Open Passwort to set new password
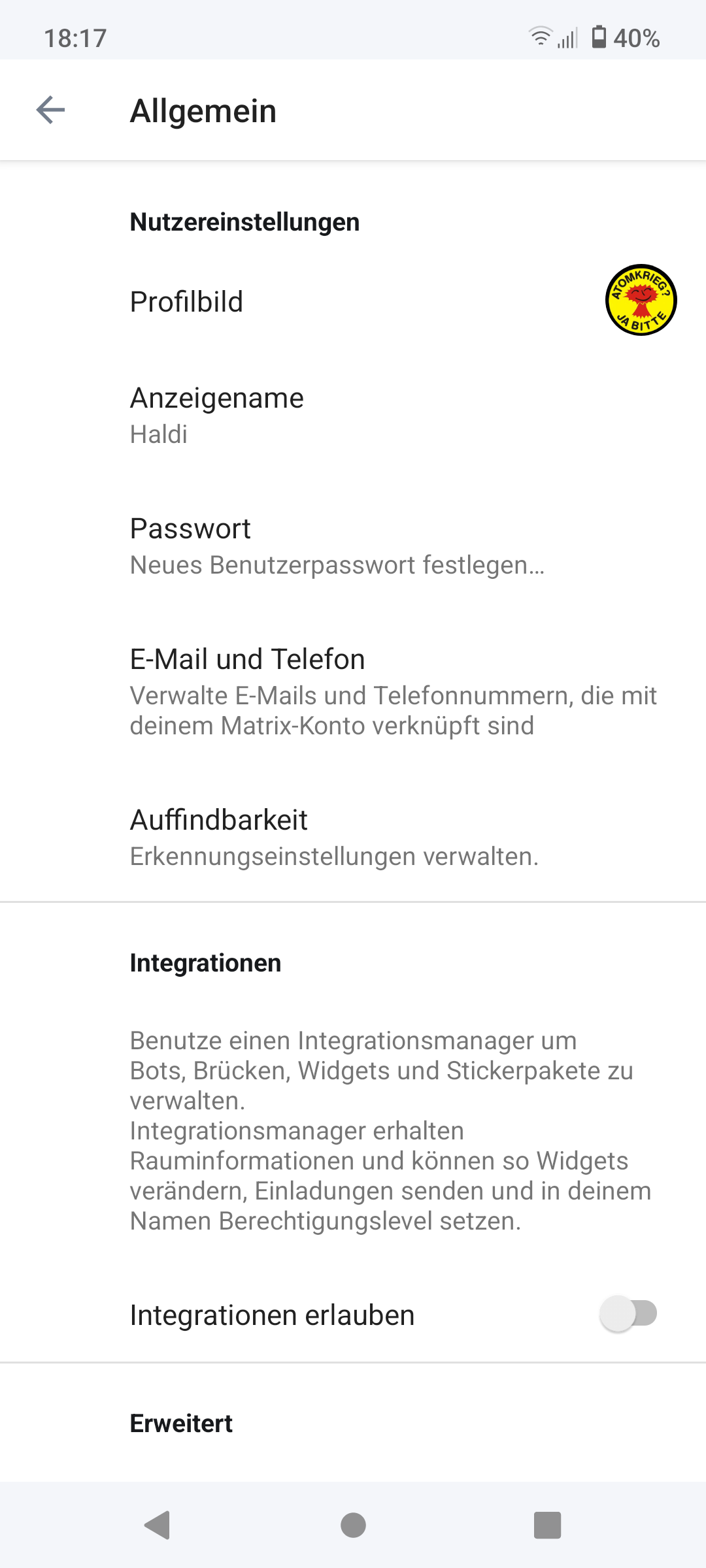The image size is (706, 1568). click(x=353, y=546)
